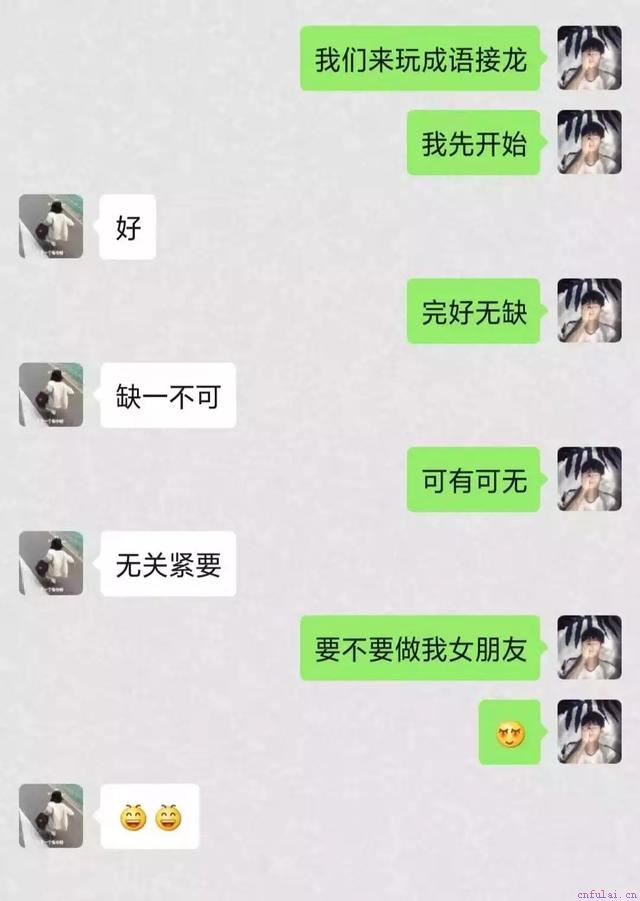Tap the avatar next to 我先开始

point(589,142)
